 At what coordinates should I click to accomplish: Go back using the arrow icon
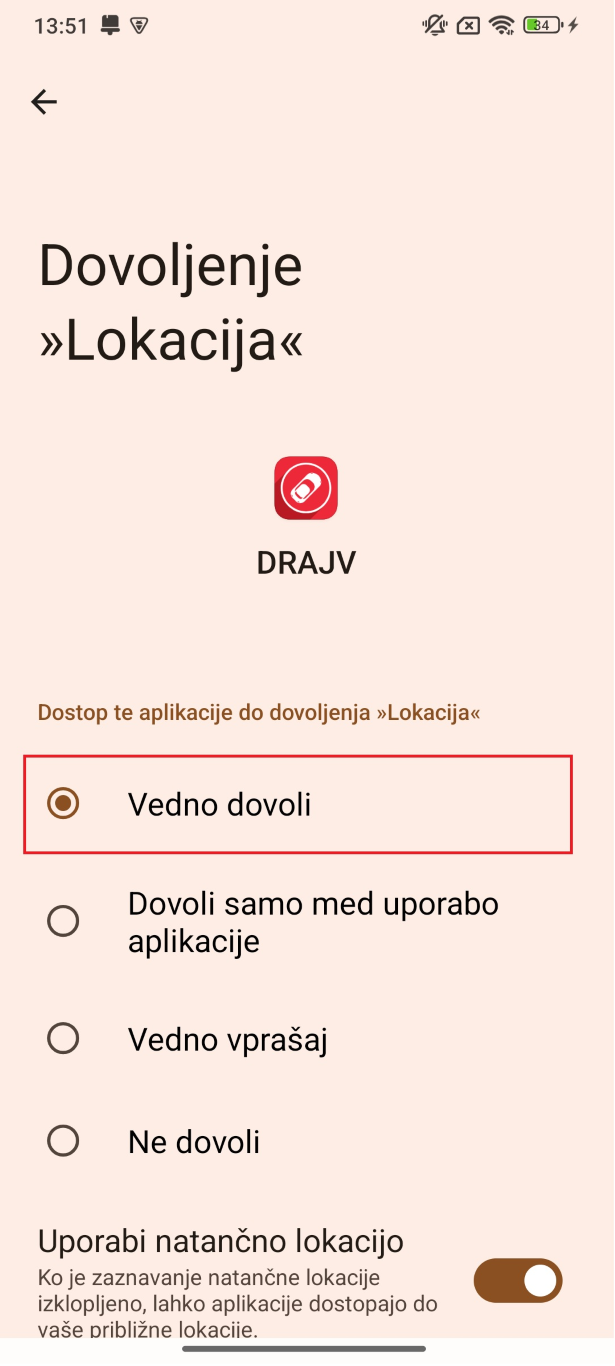coord(44,102)
